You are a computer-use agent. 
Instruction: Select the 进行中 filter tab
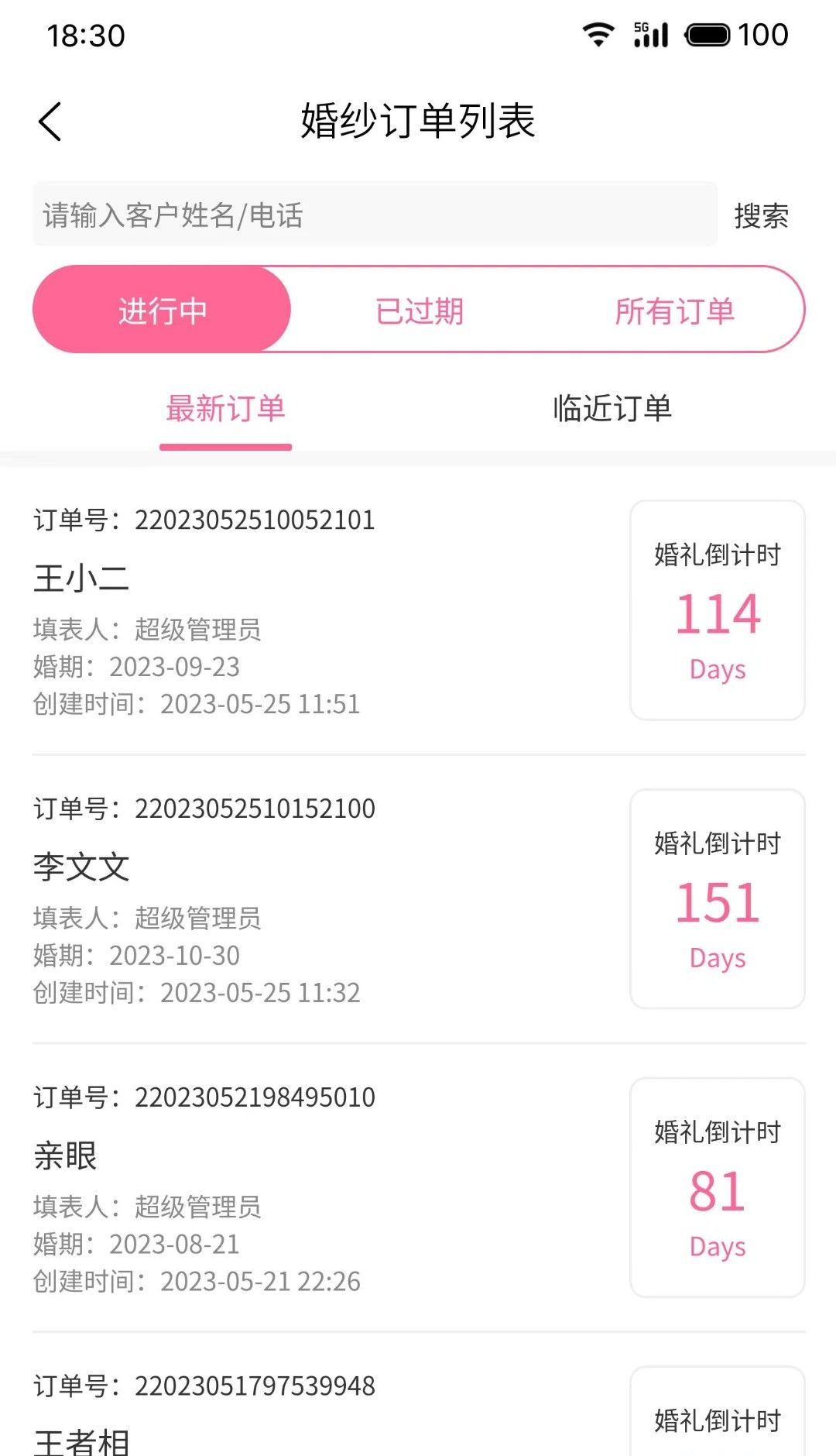tap(163, 310)
